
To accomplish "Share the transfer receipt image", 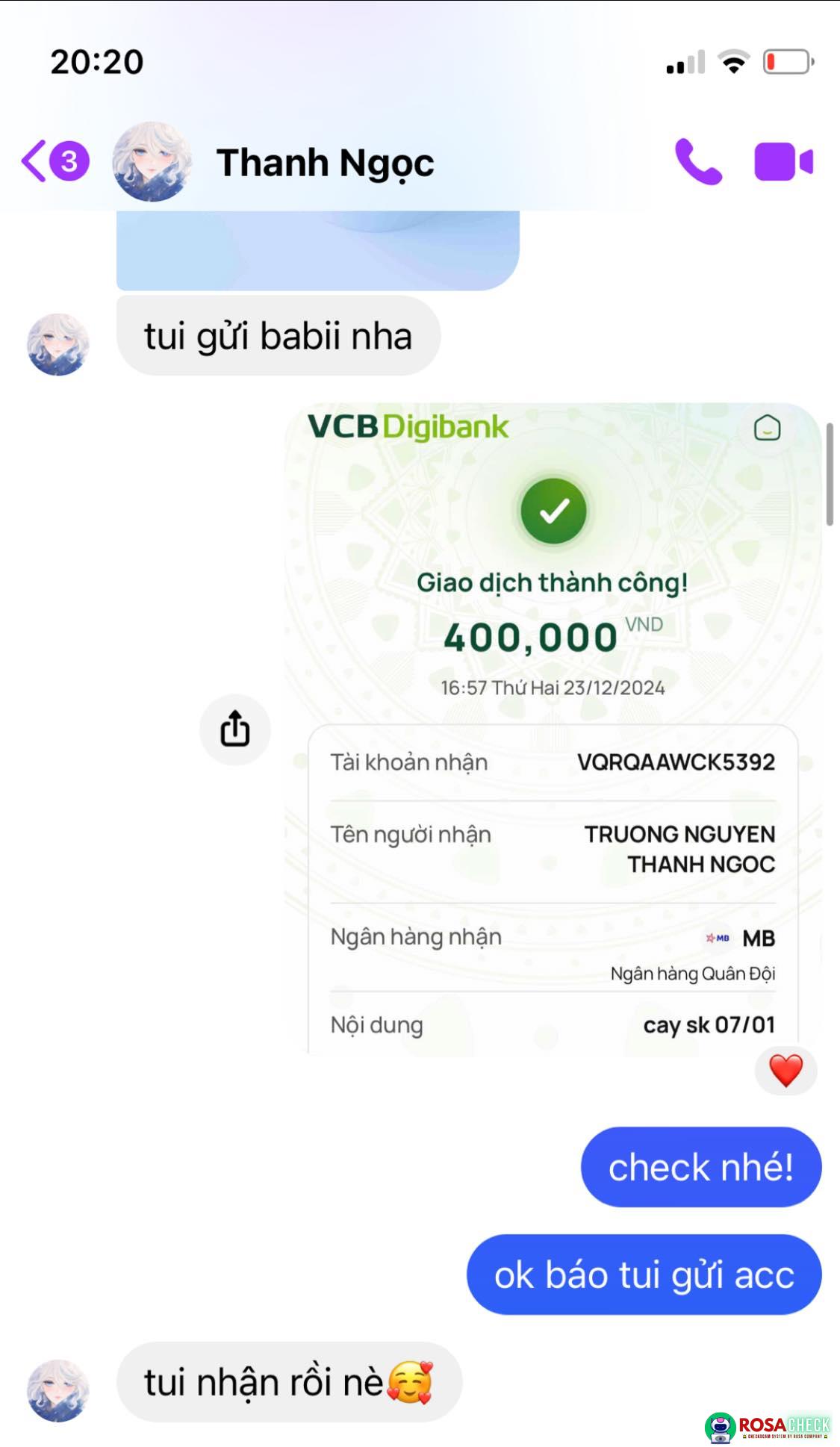I will point(234,729).
